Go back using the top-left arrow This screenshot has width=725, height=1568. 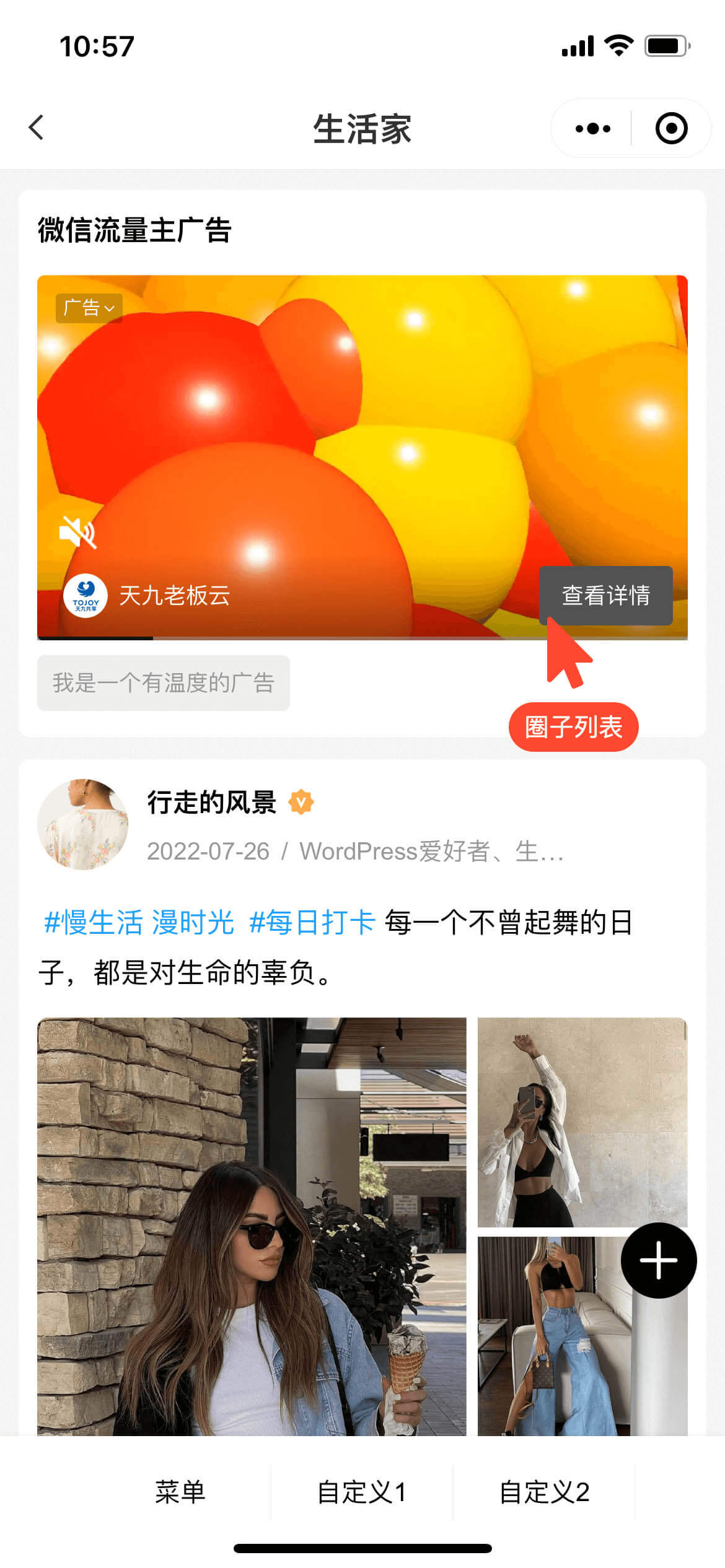click(x=37, y=128)
